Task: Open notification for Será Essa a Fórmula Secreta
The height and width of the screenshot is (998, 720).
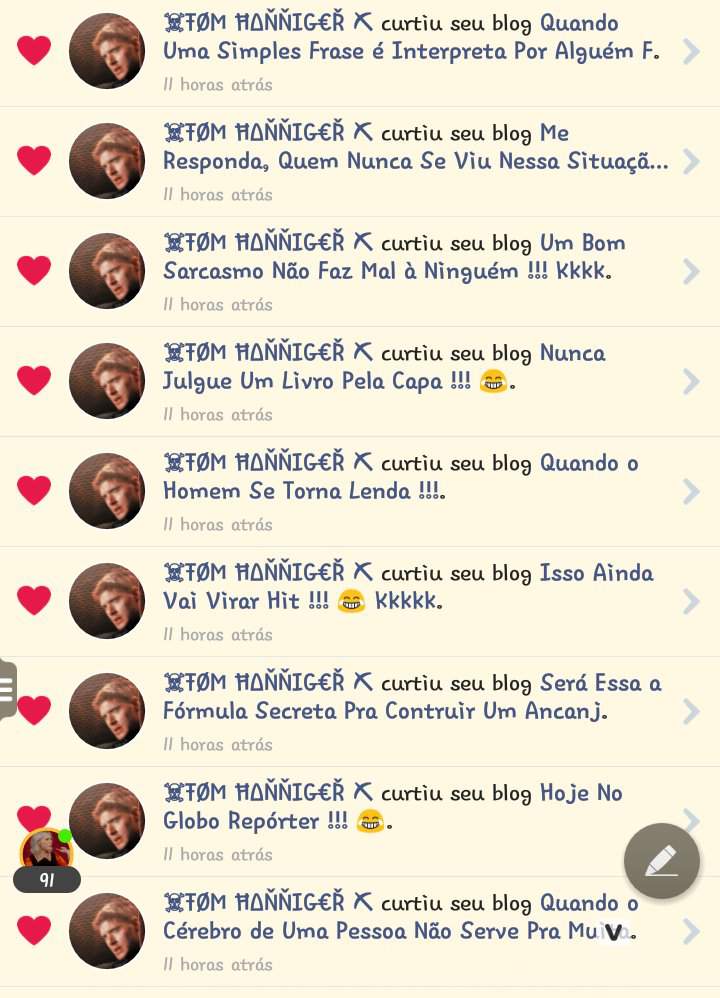Action: tap(410, 712)
